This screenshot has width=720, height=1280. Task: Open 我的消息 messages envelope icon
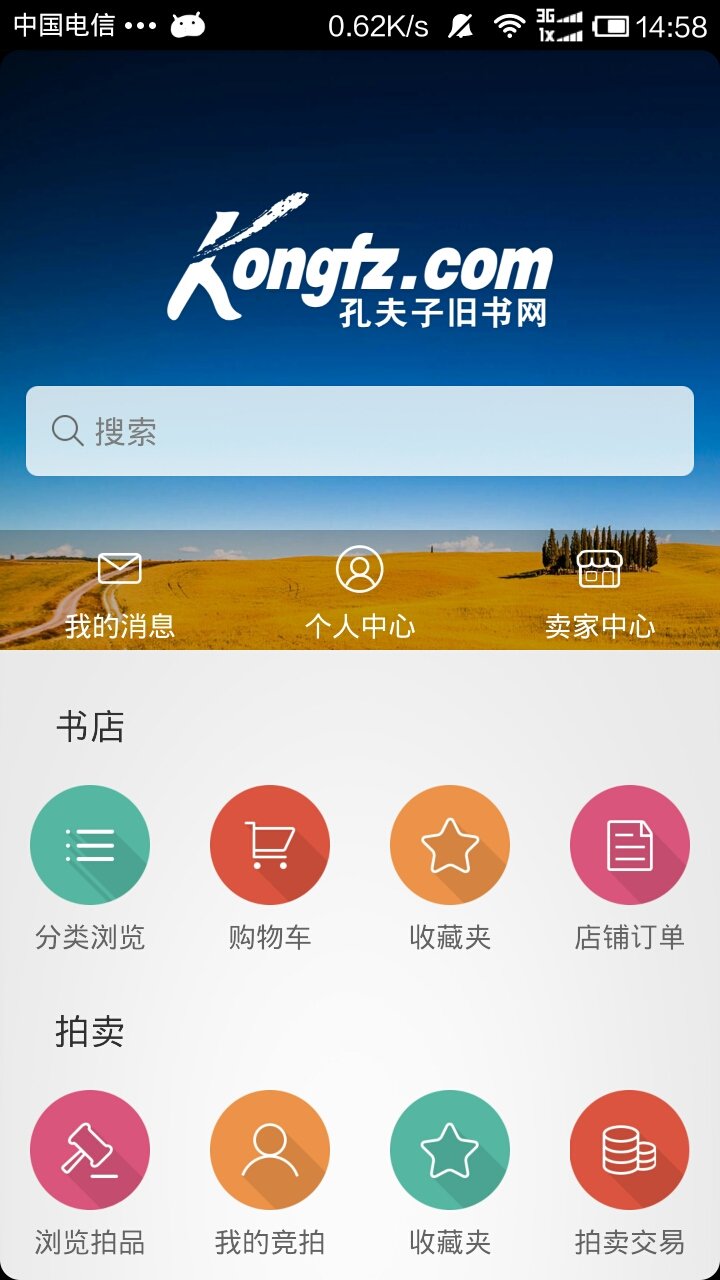tap(120, 567)
